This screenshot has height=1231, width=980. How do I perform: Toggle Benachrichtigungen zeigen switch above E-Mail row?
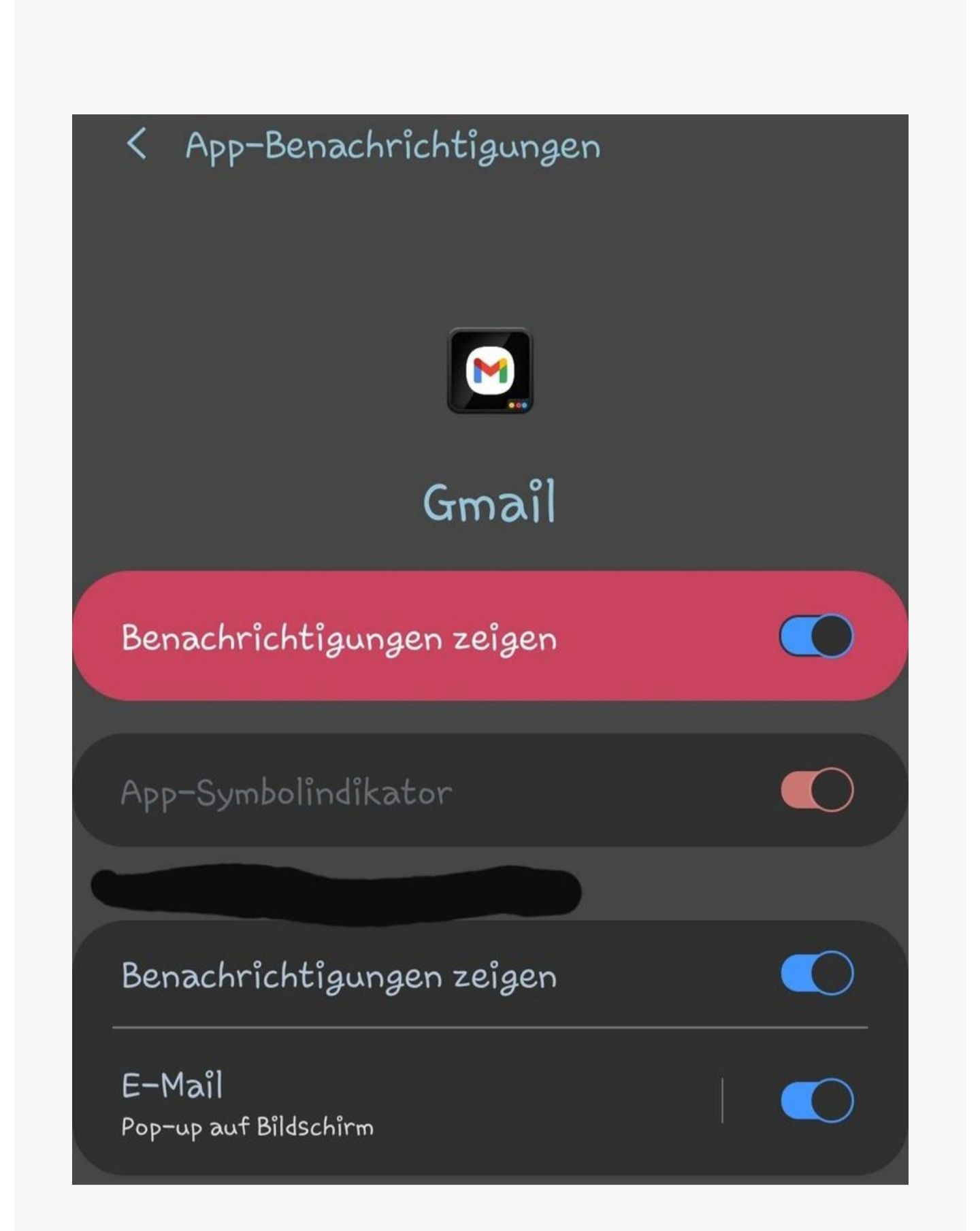[817, 974]
